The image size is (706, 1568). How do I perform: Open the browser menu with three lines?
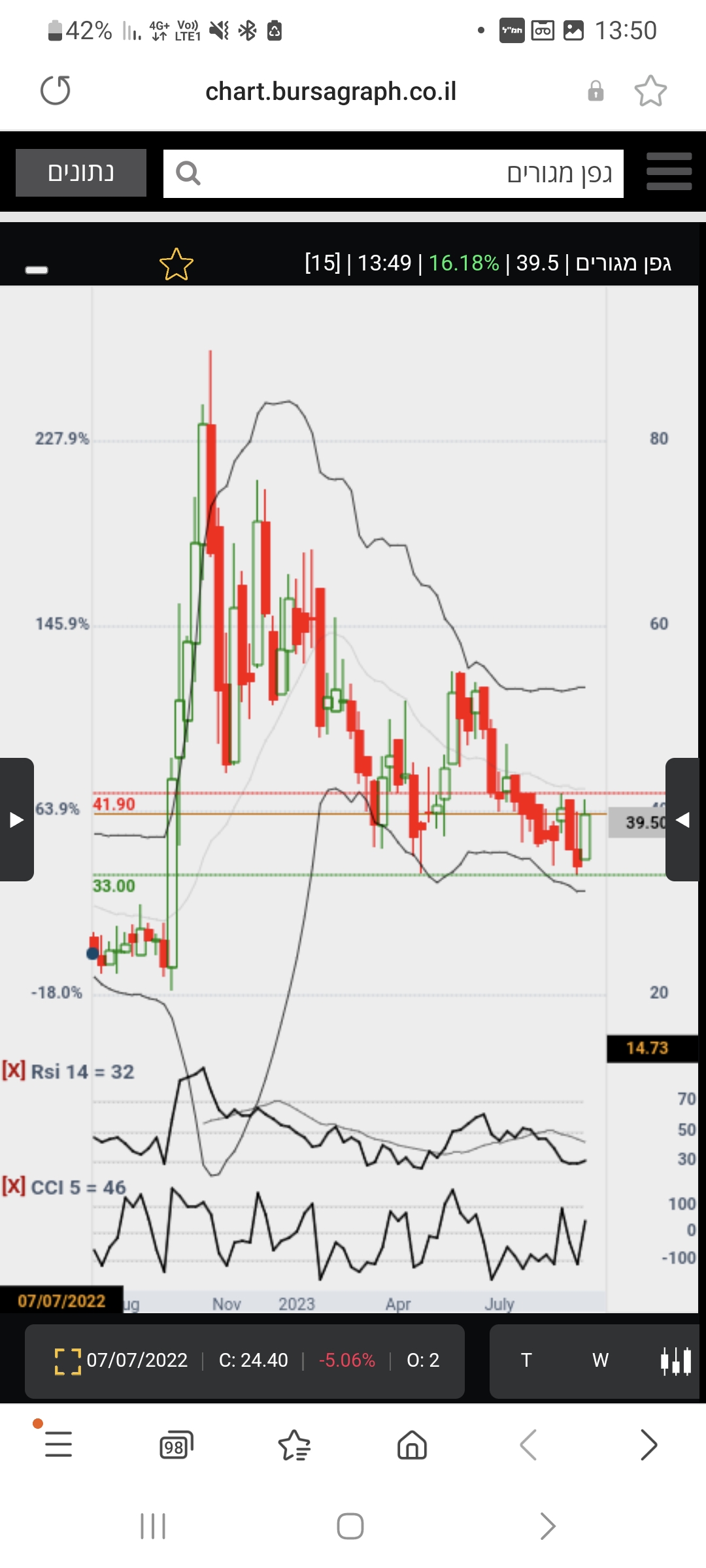pyautogui.click(x=58, y=1444)
